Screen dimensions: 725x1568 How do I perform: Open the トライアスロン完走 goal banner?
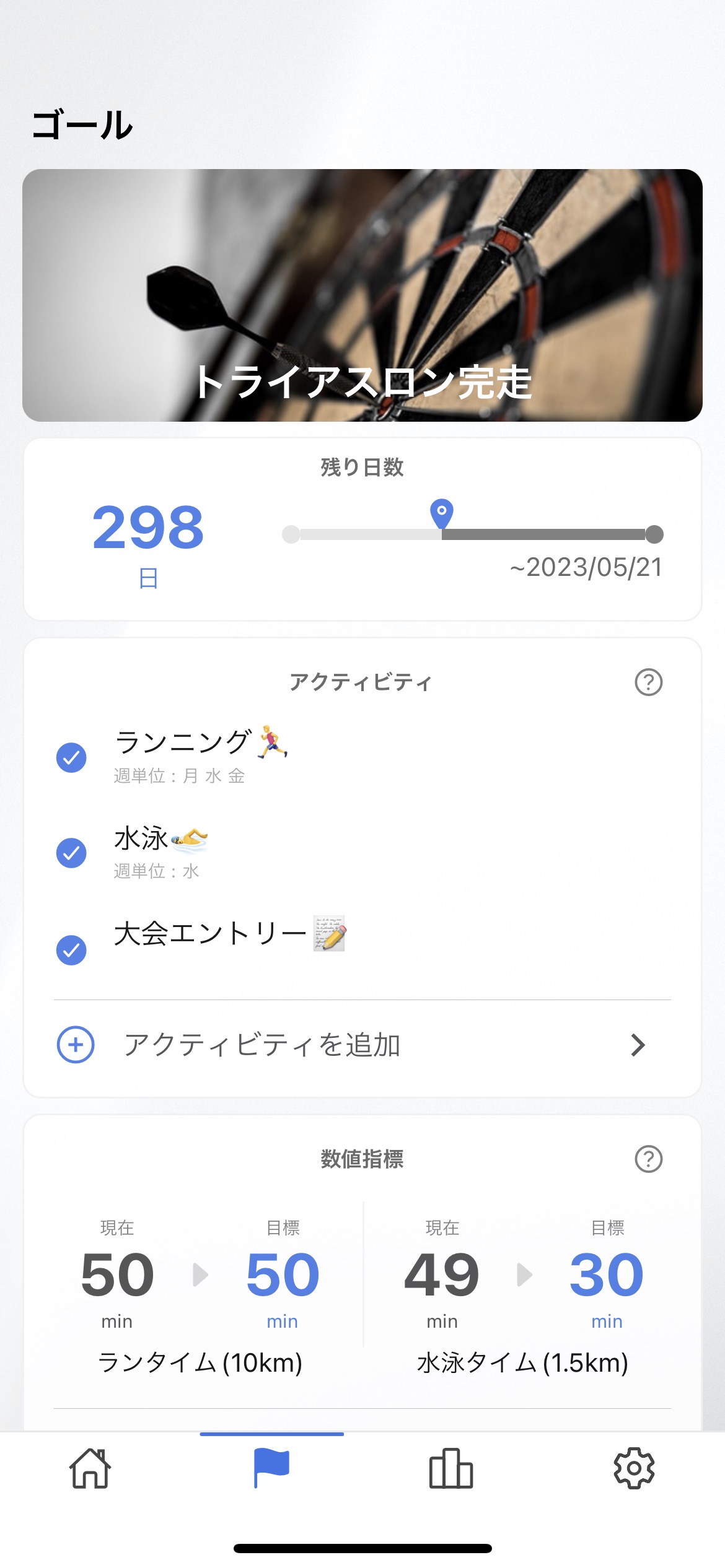click(x=362, y=295)
